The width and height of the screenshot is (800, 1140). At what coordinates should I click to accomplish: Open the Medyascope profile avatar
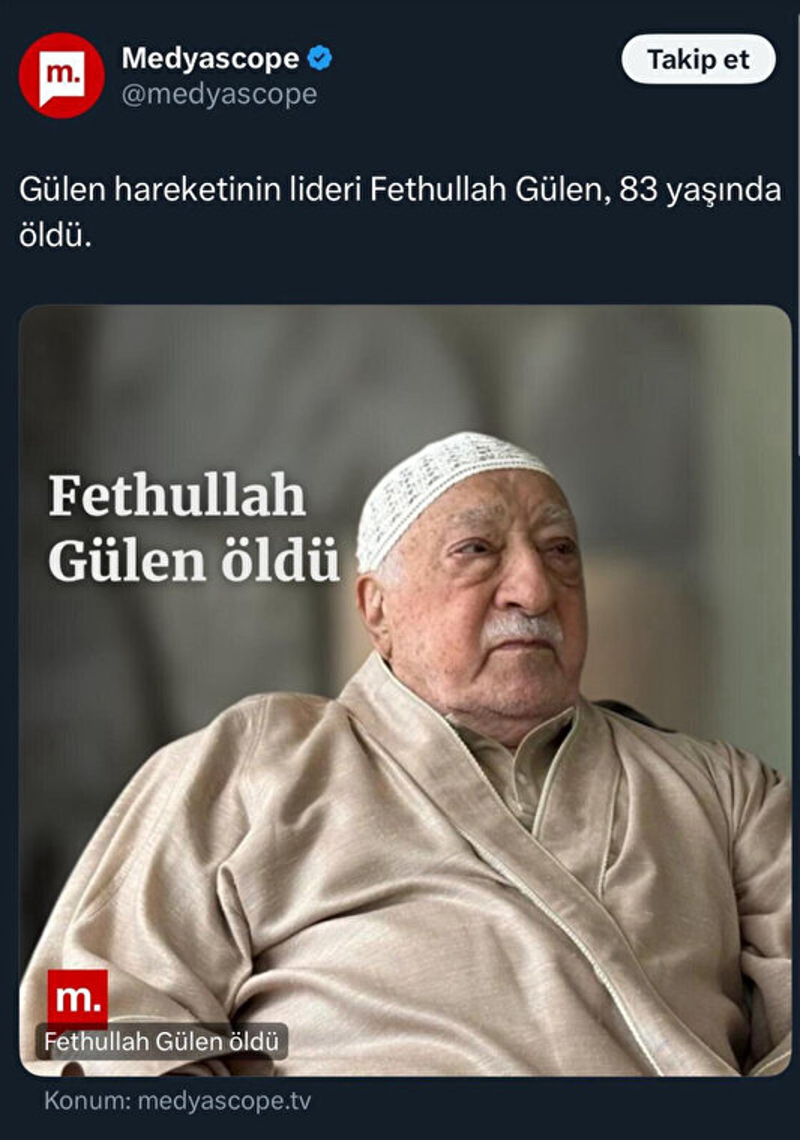tap(61, 75)
